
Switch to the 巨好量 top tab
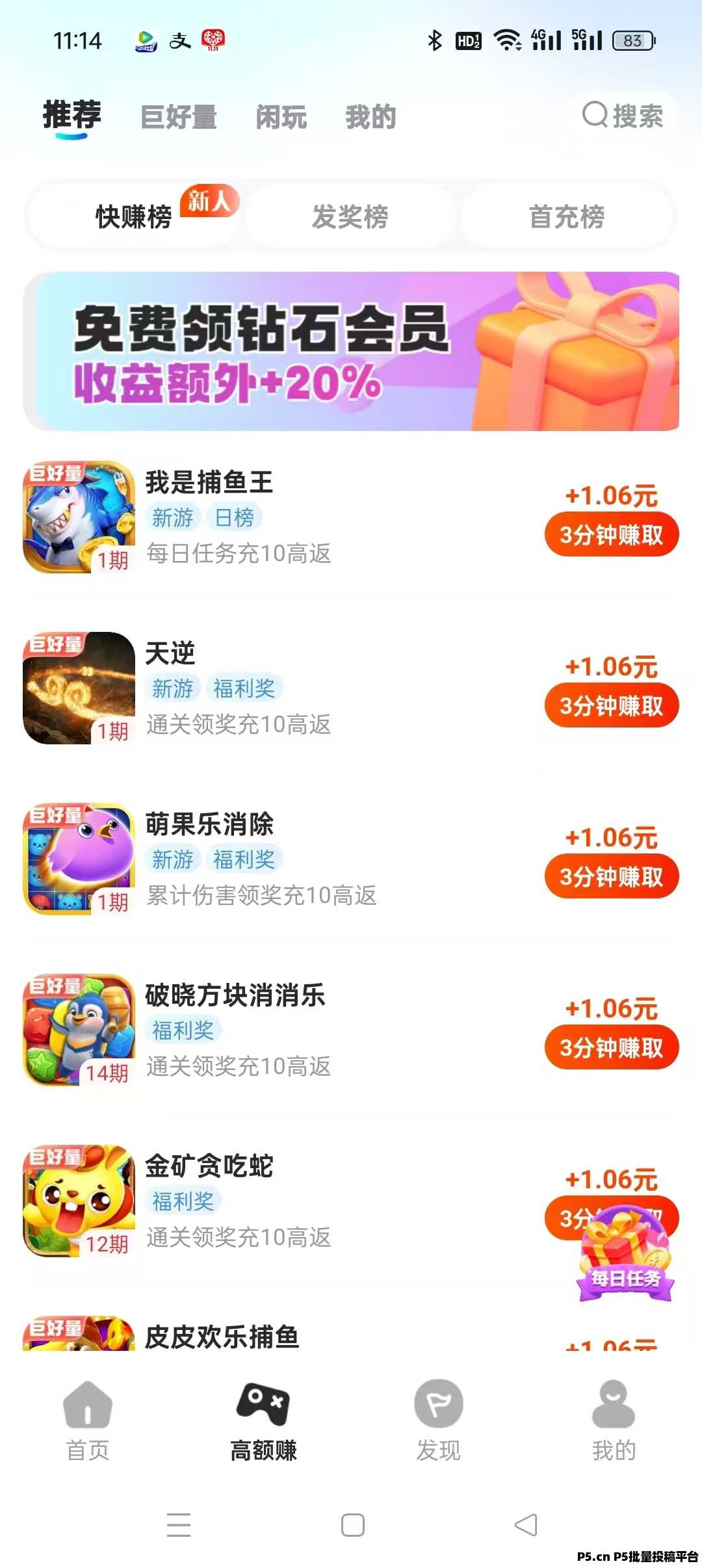[179, 118]
